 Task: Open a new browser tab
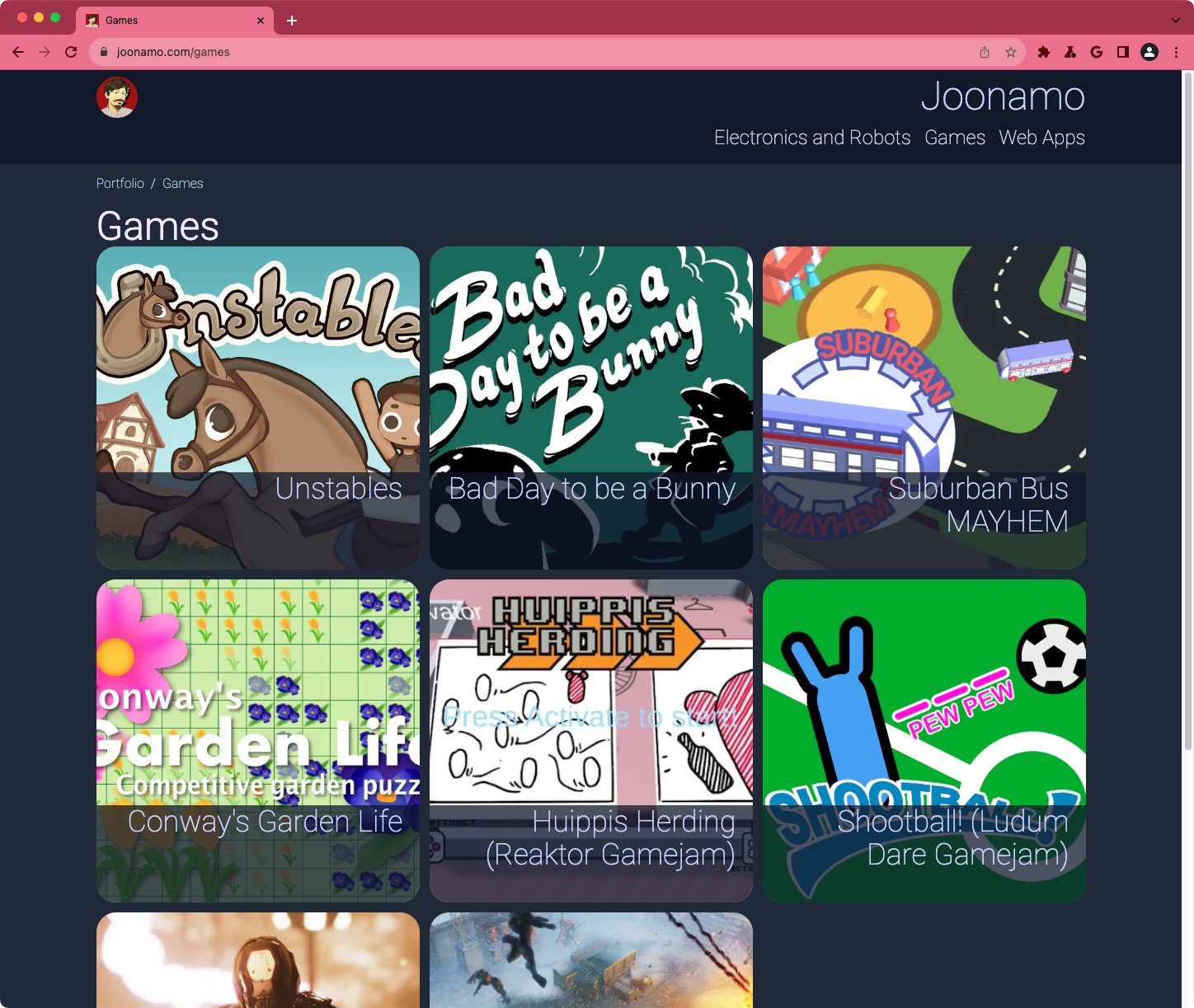point(292,21)
